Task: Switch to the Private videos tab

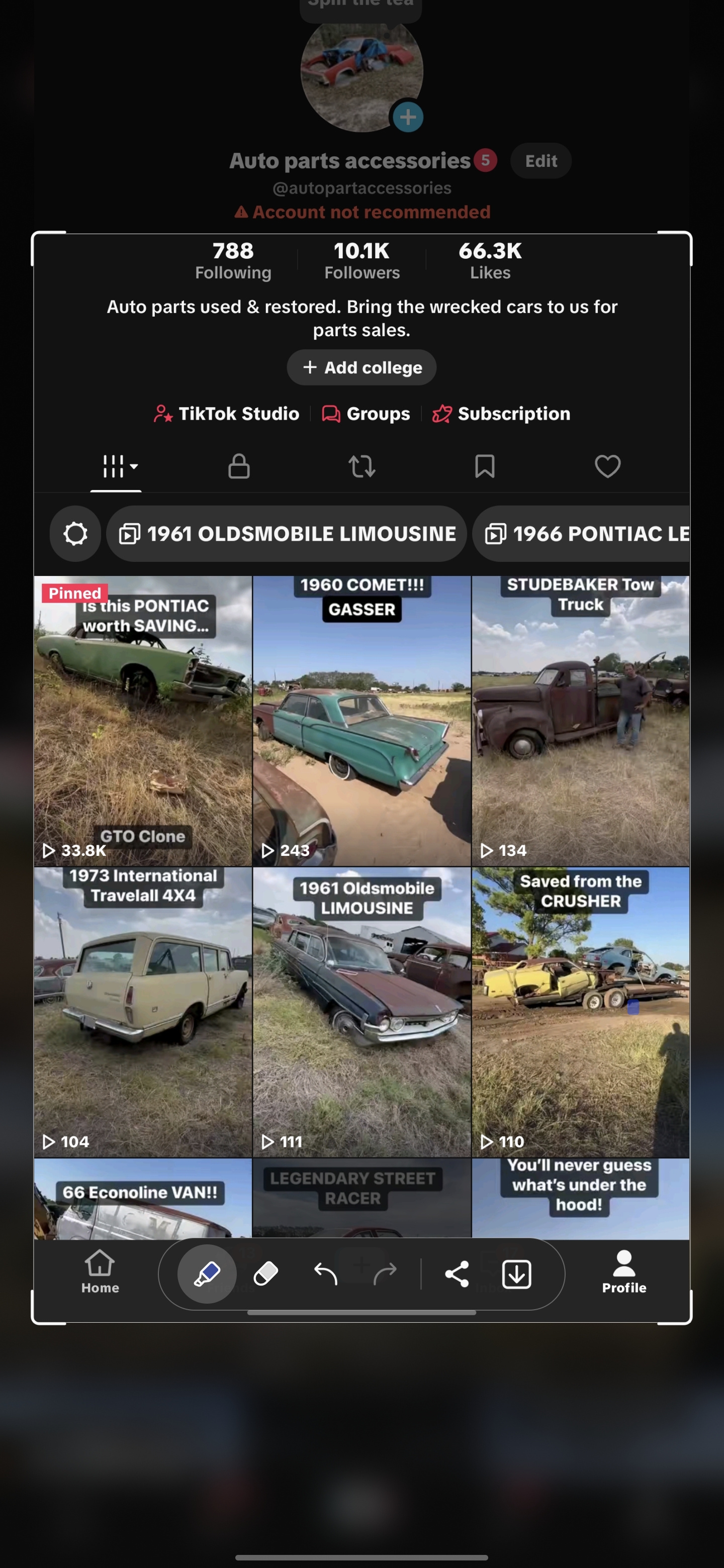Action: [238, 466]
